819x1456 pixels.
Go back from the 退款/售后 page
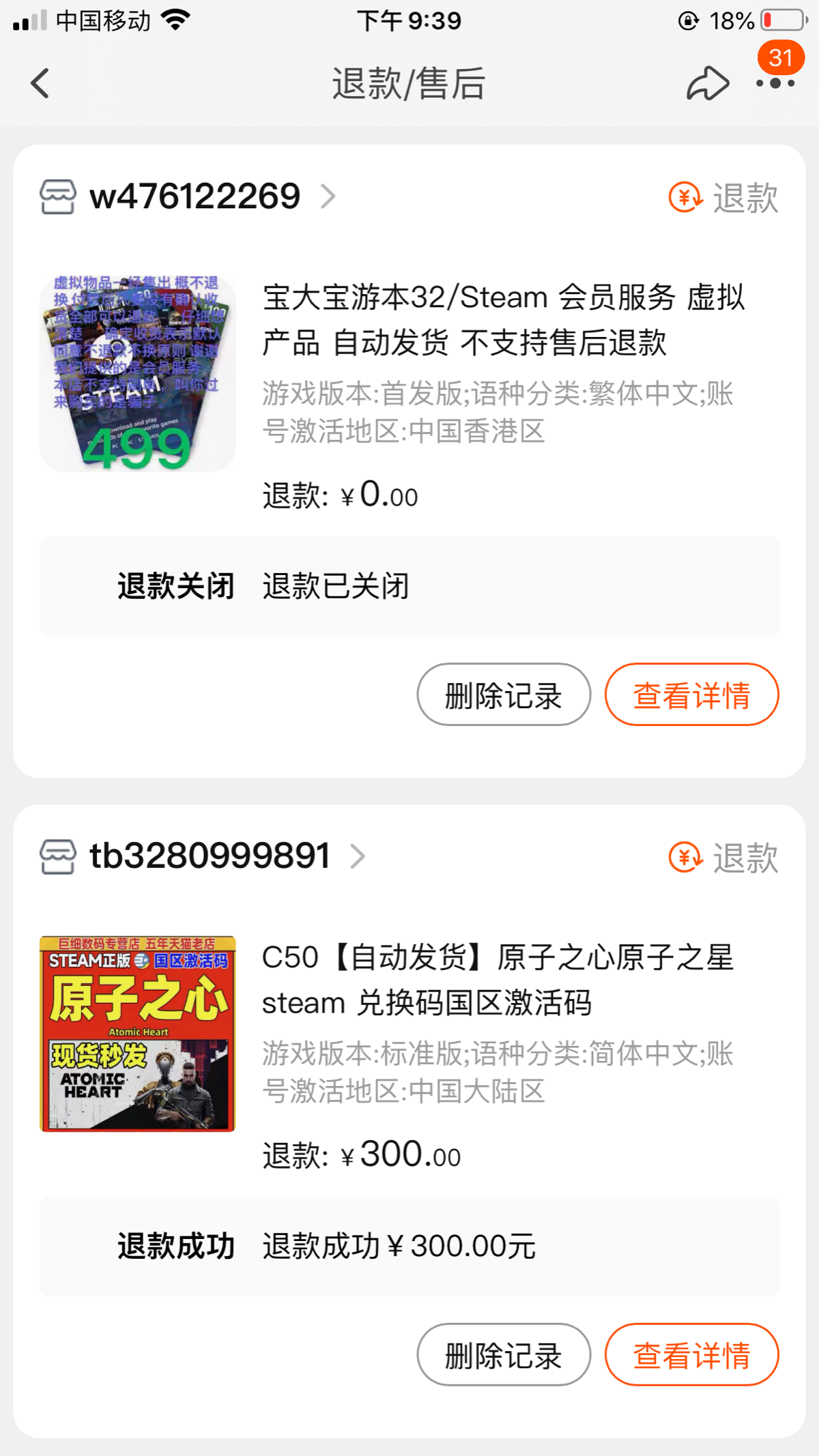(41, 84)
